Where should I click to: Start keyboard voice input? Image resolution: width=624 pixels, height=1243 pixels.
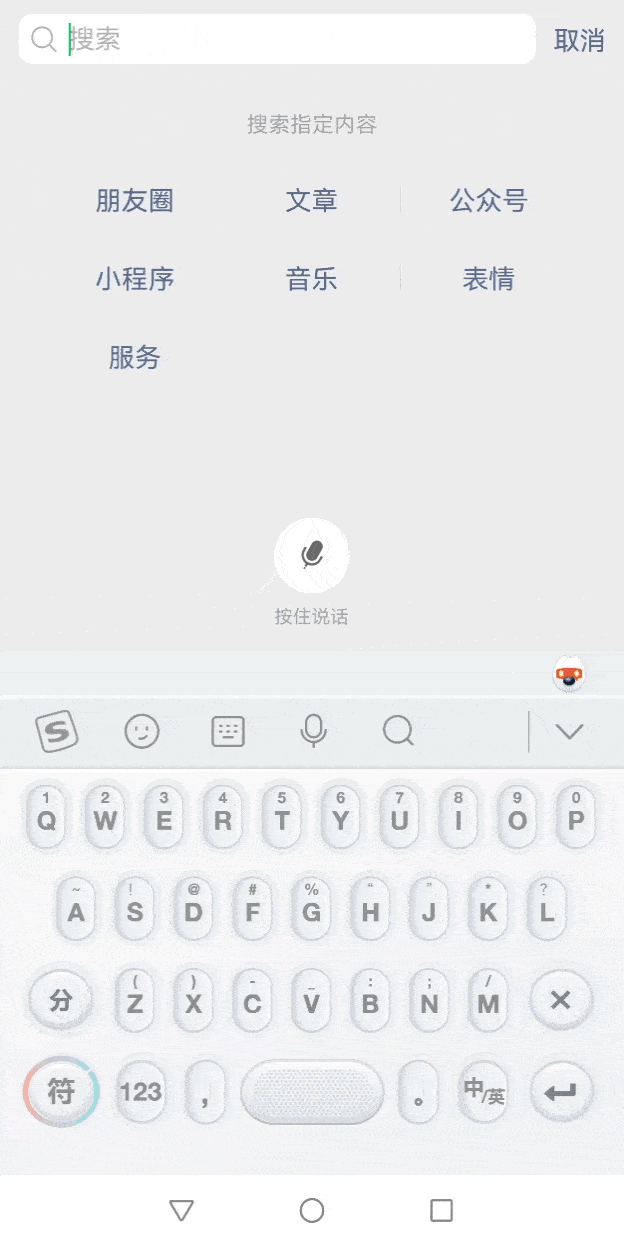(313, 732)
